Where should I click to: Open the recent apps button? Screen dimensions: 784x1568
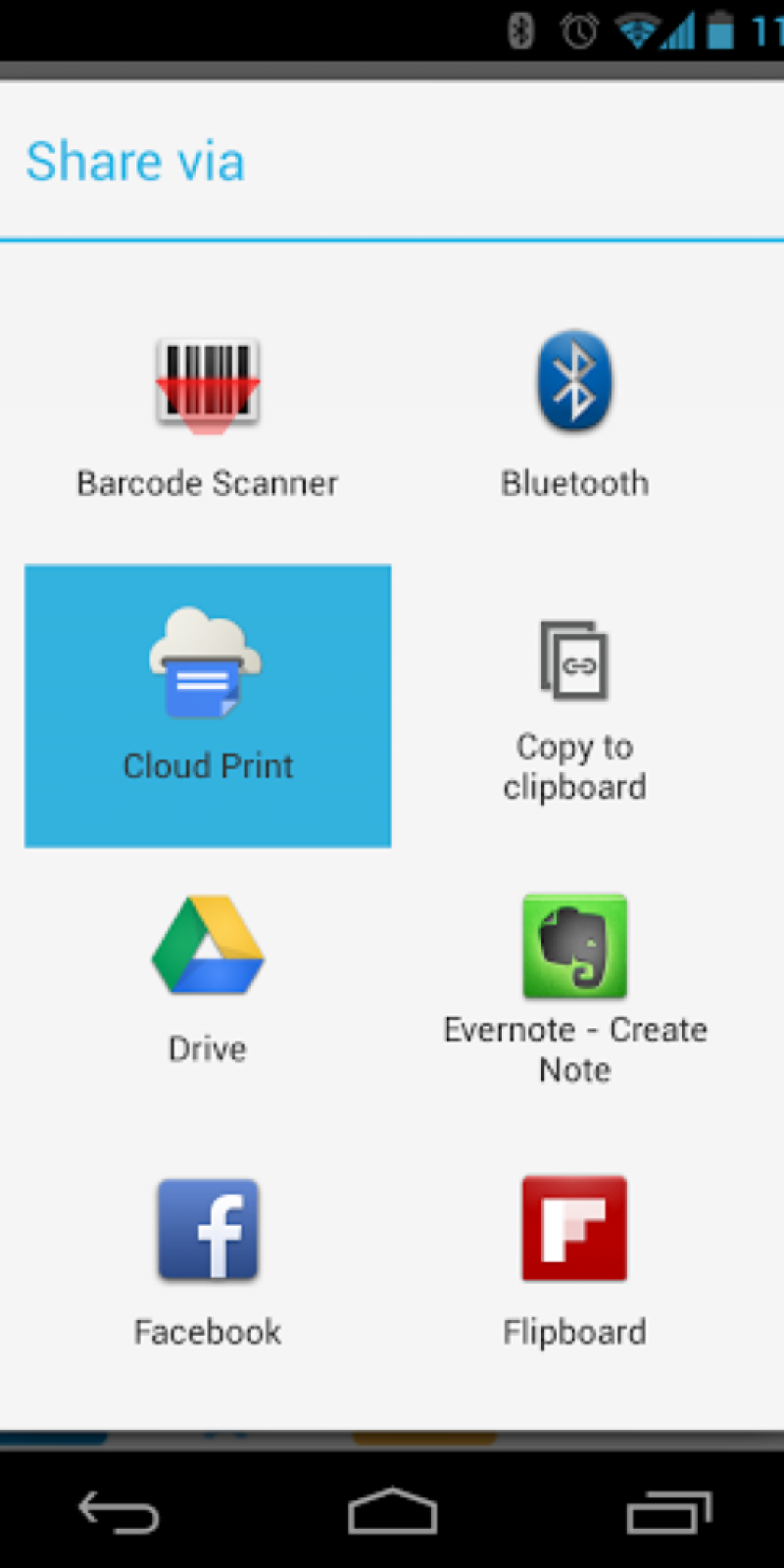click(x=668, y=1511)
